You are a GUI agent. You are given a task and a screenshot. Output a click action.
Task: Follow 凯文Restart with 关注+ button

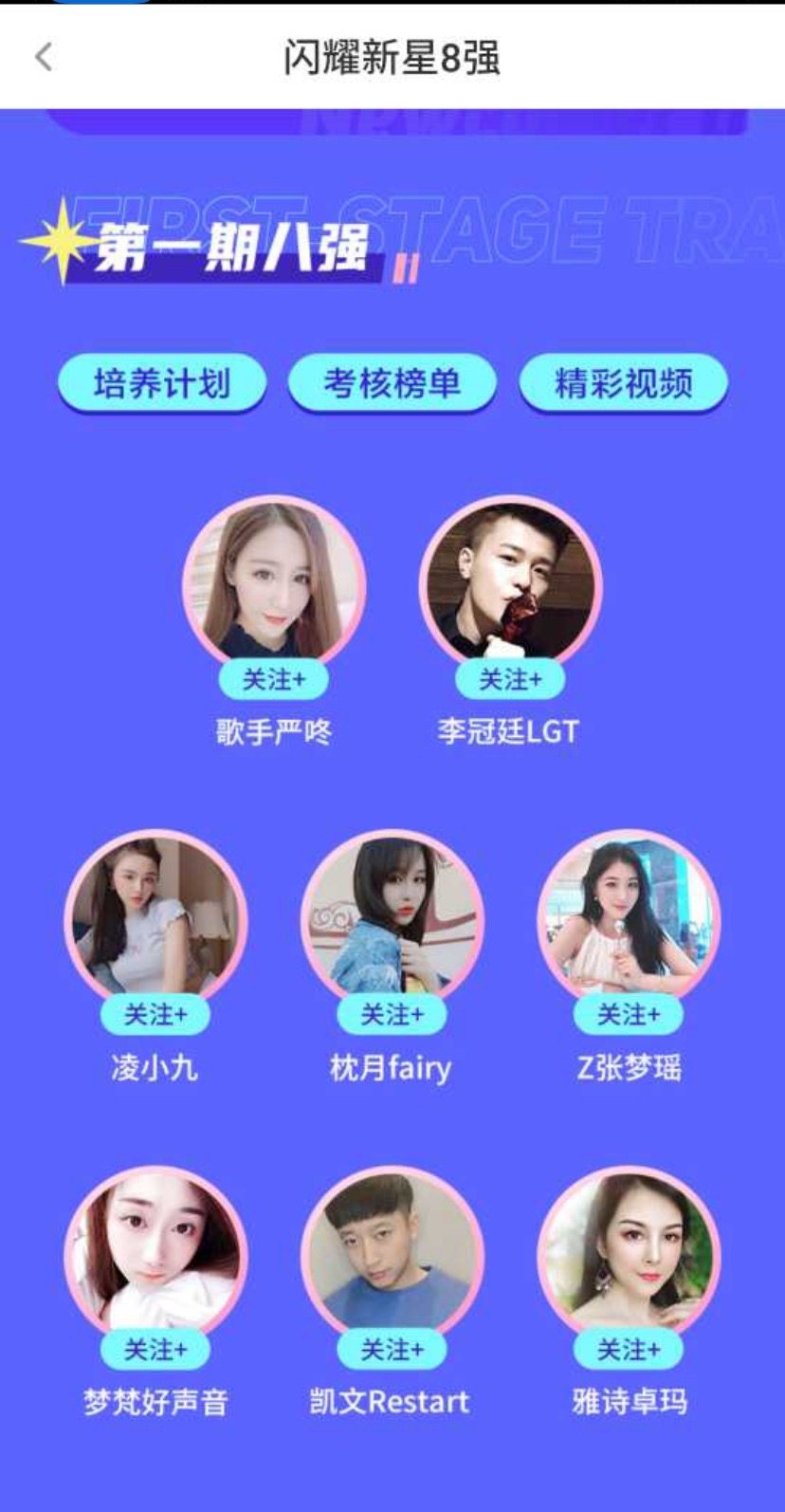(392, 1350)
